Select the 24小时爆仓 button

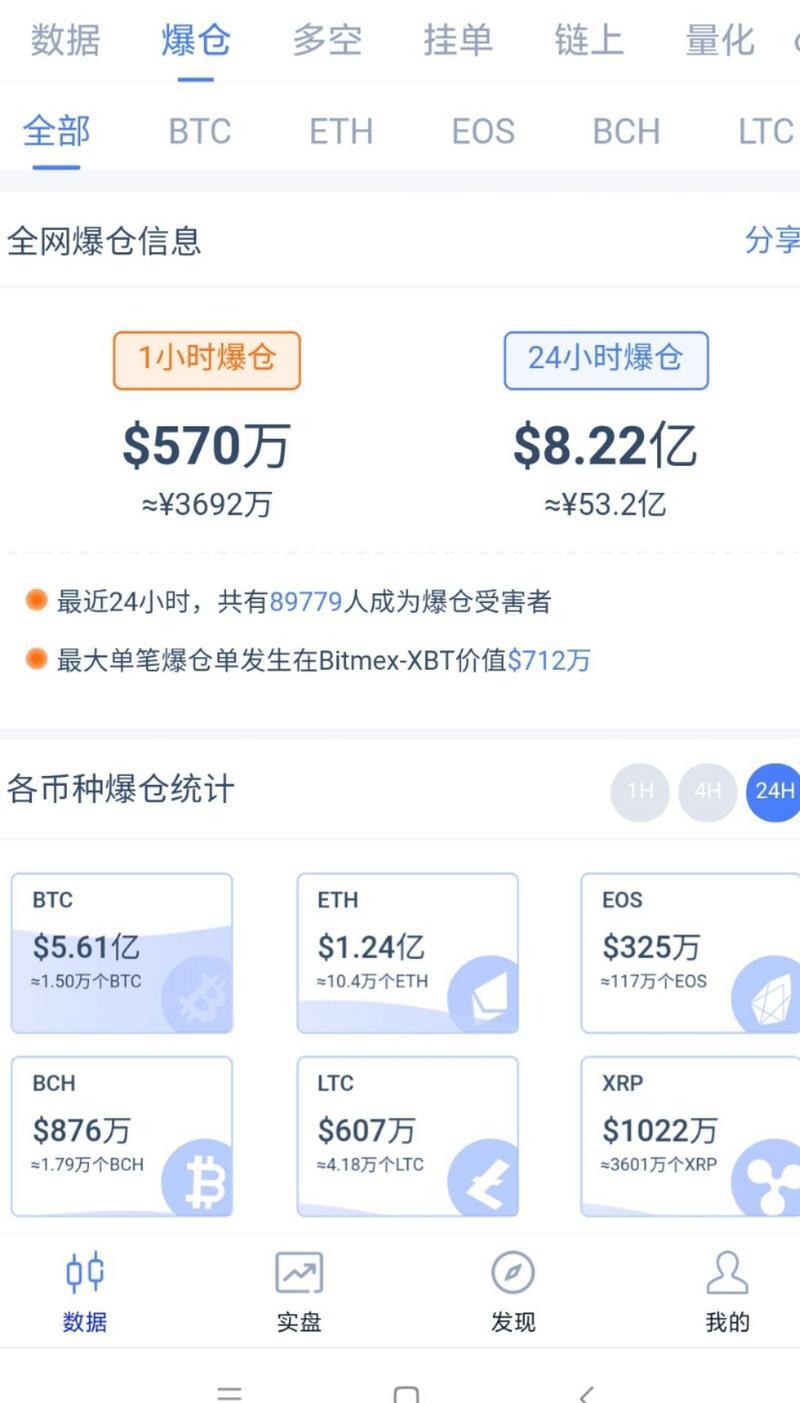(606, 360)
